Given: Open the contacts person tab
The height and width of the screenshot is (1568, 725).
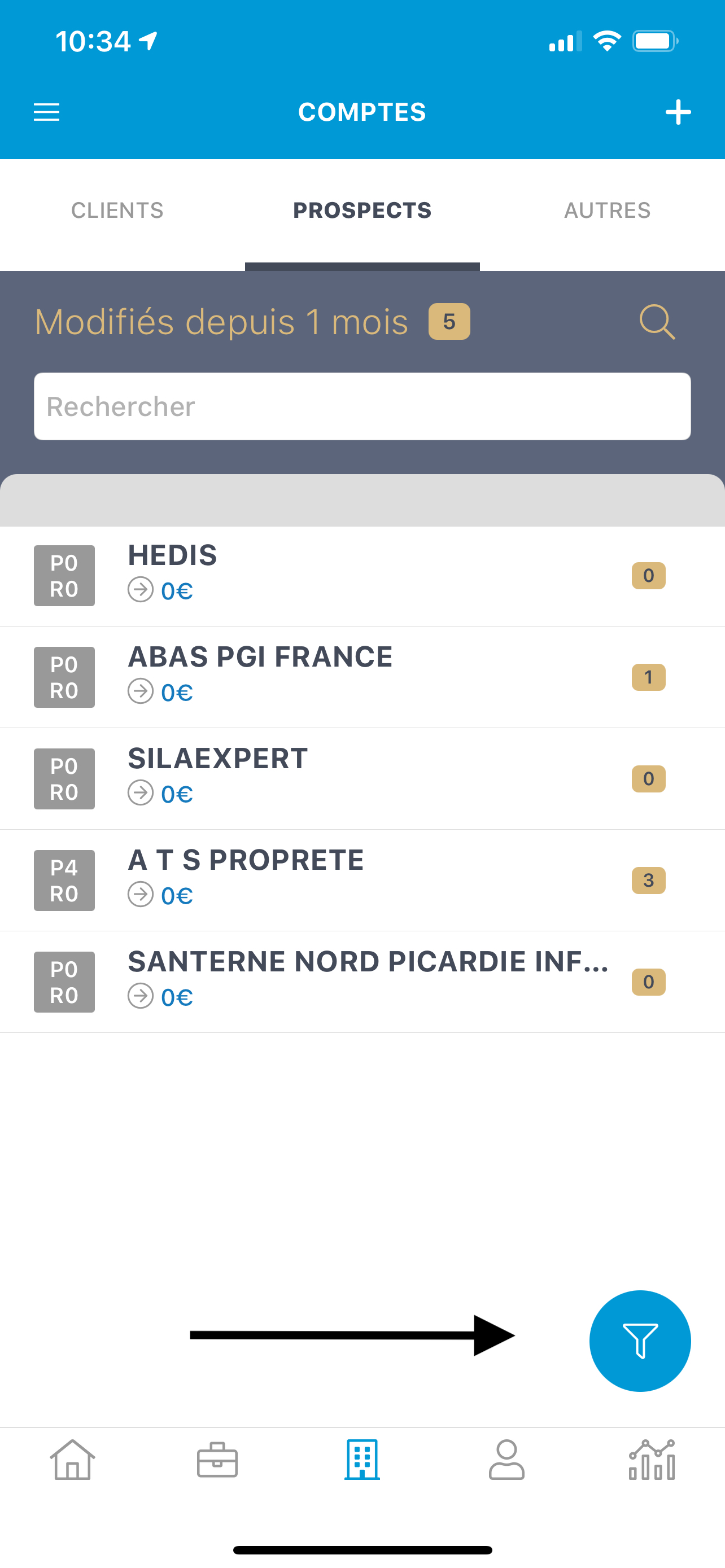Looking at the screenshot, I should (x=506, y=1460).
